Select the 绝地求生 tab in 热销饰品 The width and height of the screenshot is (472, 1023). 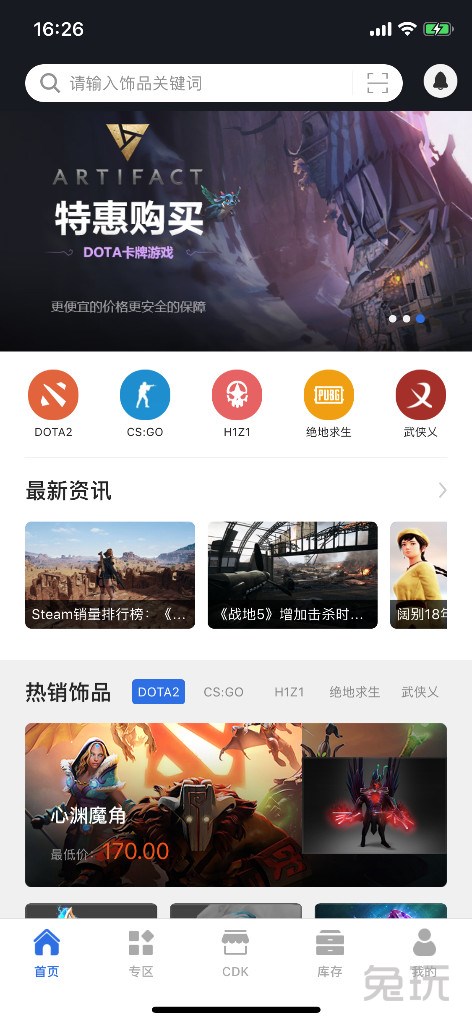[x=354, y=692]
